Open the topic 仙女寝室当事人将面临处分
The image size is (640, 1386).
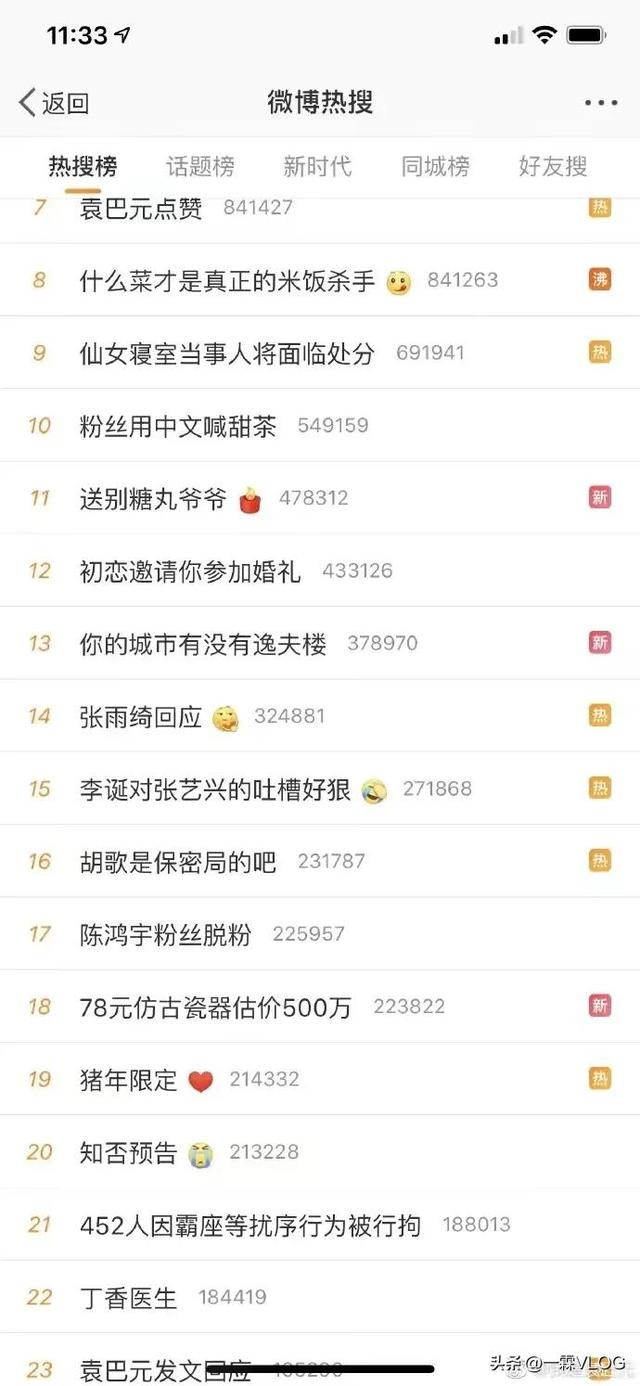click(320, 353)
